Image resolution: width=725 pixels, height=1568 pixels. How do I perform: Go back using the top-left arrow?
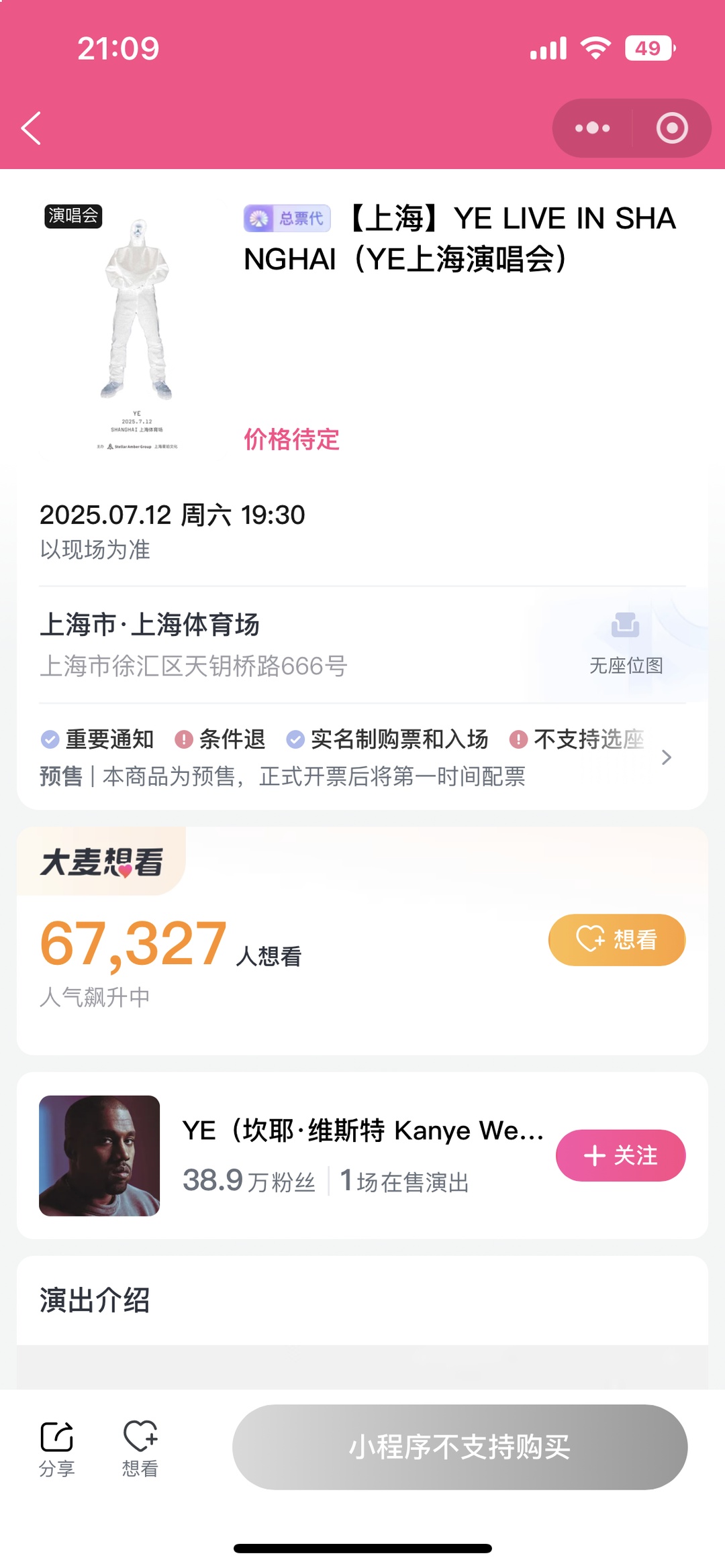pos(31,128)
